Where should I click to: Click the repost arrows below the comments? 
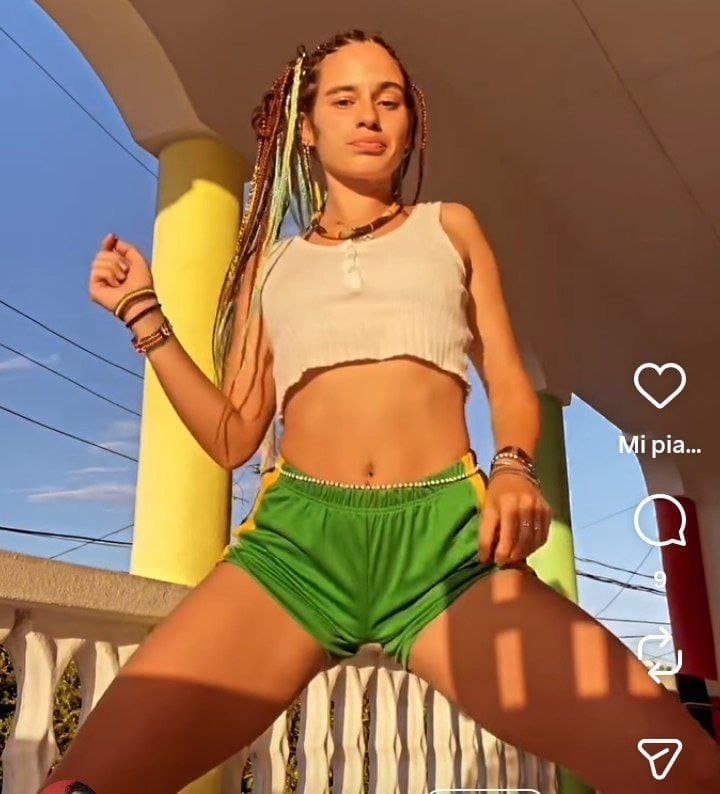coord(662,657)
